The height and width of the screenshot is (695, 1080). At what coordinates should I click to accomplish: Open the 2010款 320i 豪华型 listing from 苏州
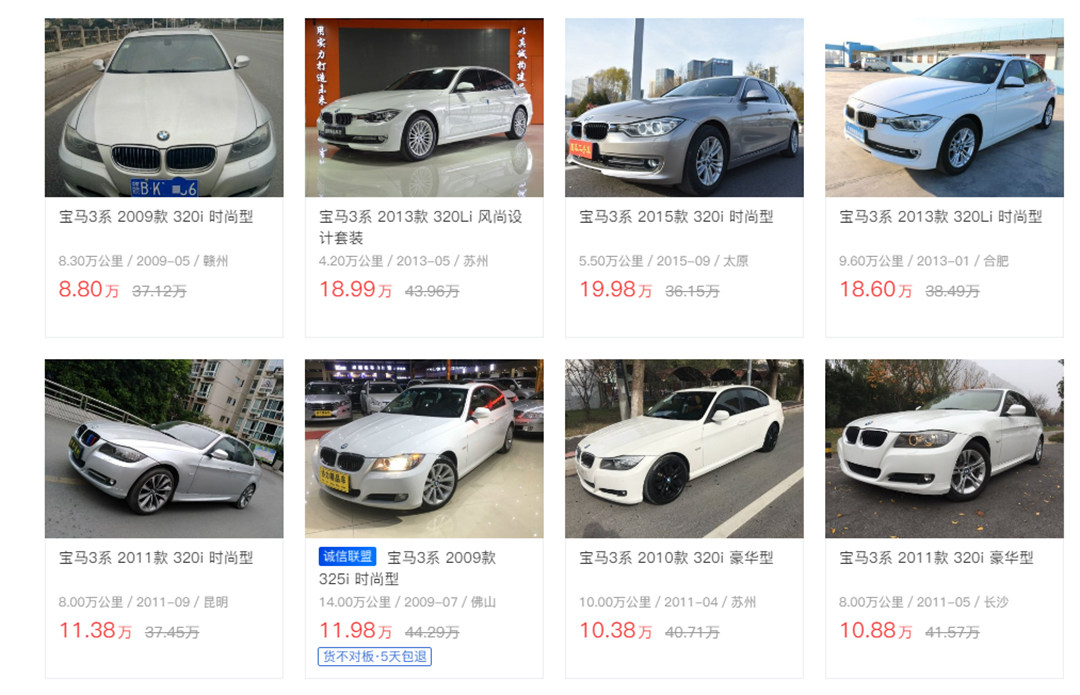pos(676,558)
